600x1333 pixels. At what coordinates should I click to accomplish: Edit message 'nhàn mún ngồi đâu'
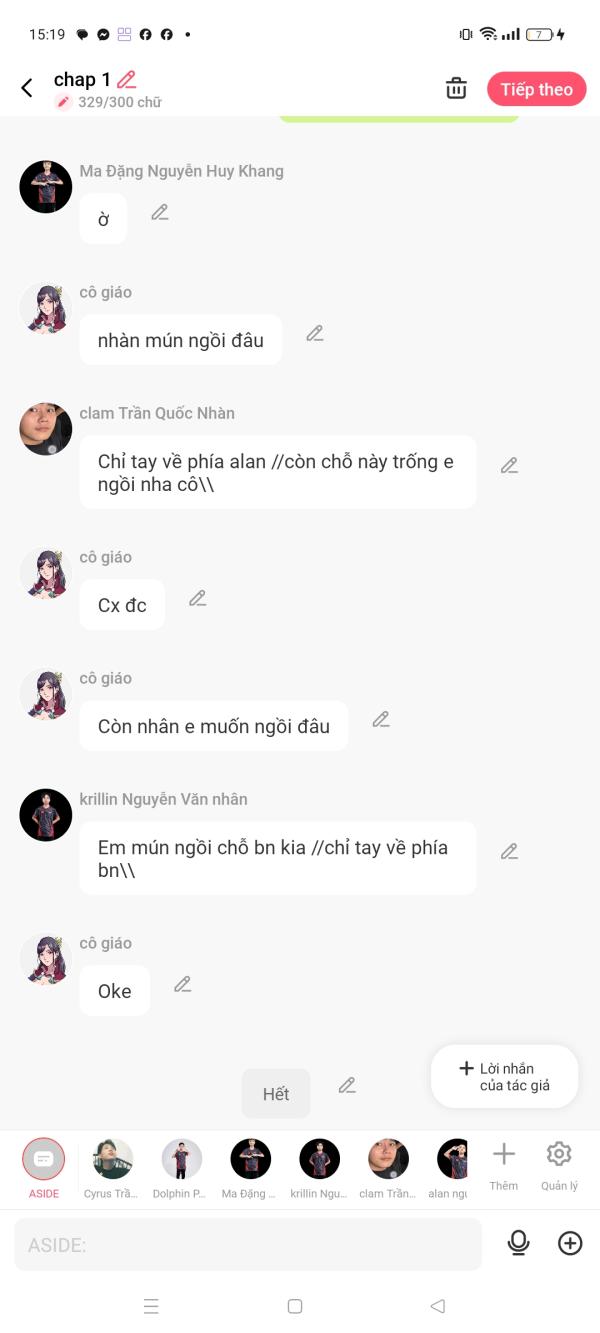pos(315,333)
